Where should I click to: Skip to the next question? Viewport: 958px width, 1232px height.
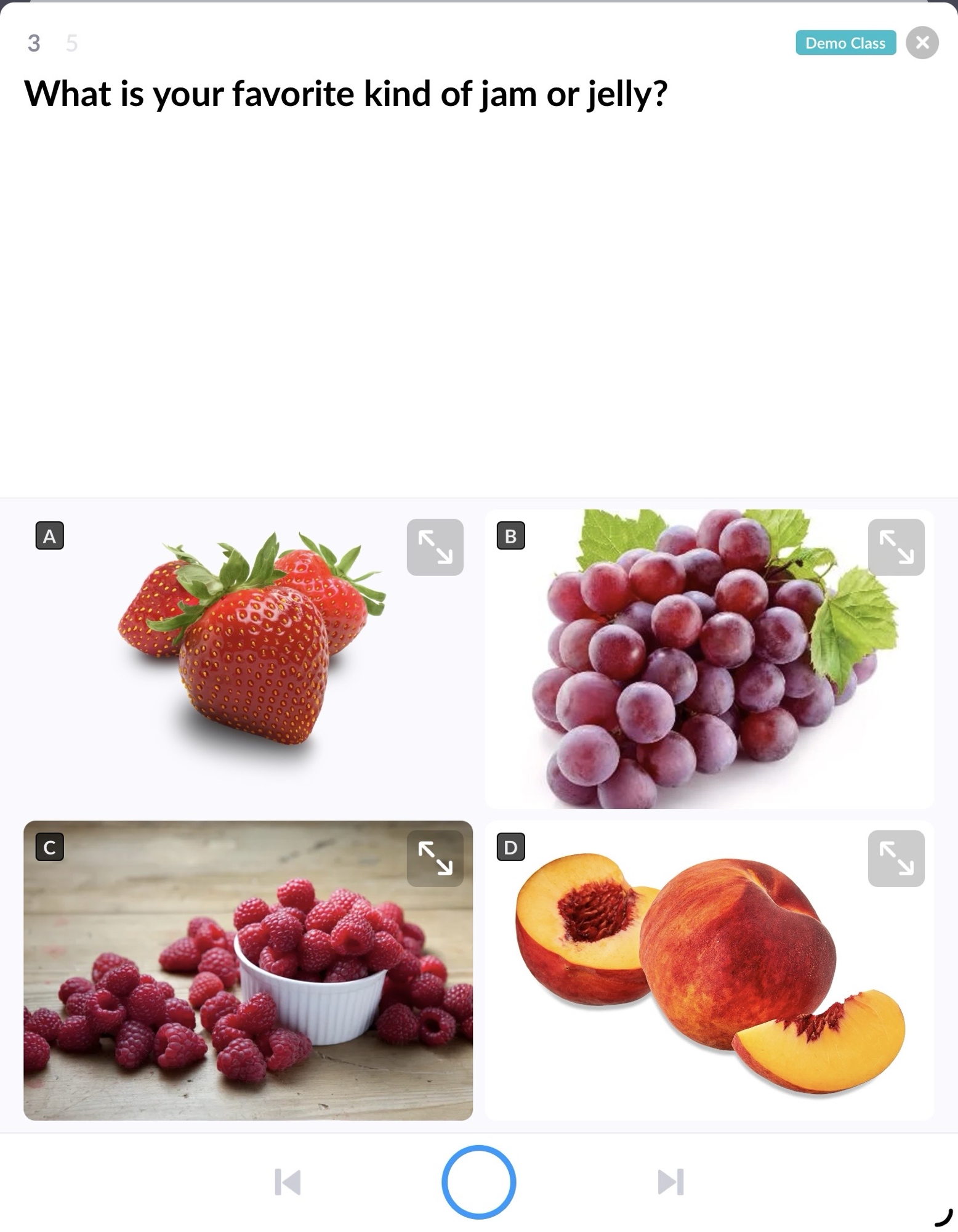coord(670,1181)
